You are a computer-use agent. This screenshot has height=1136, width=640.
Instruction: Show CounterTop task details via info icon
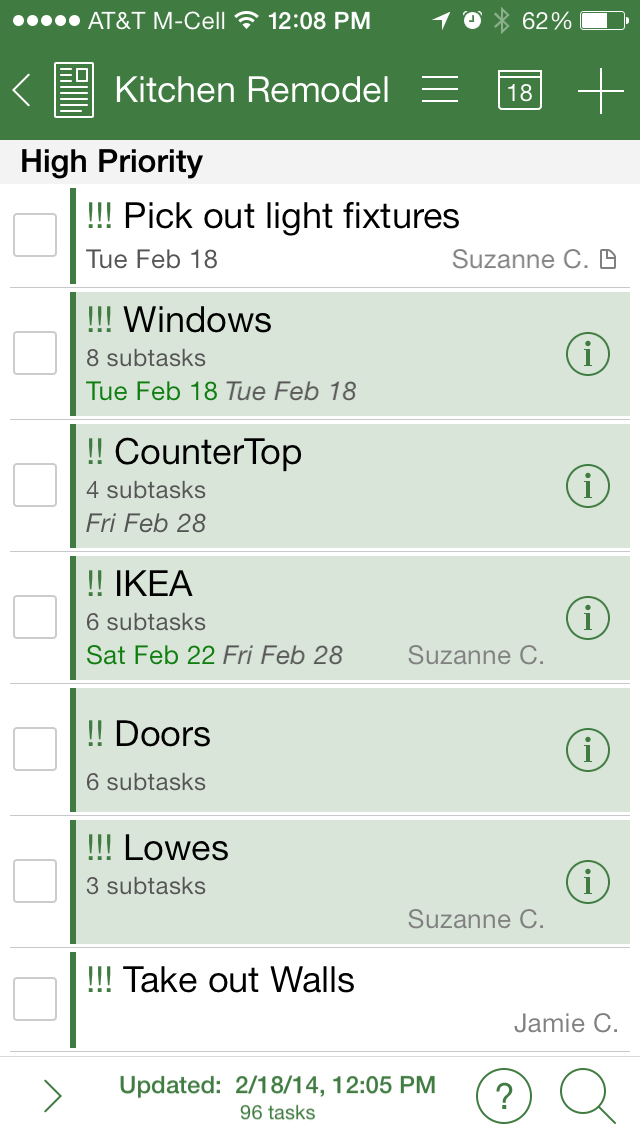587,486
